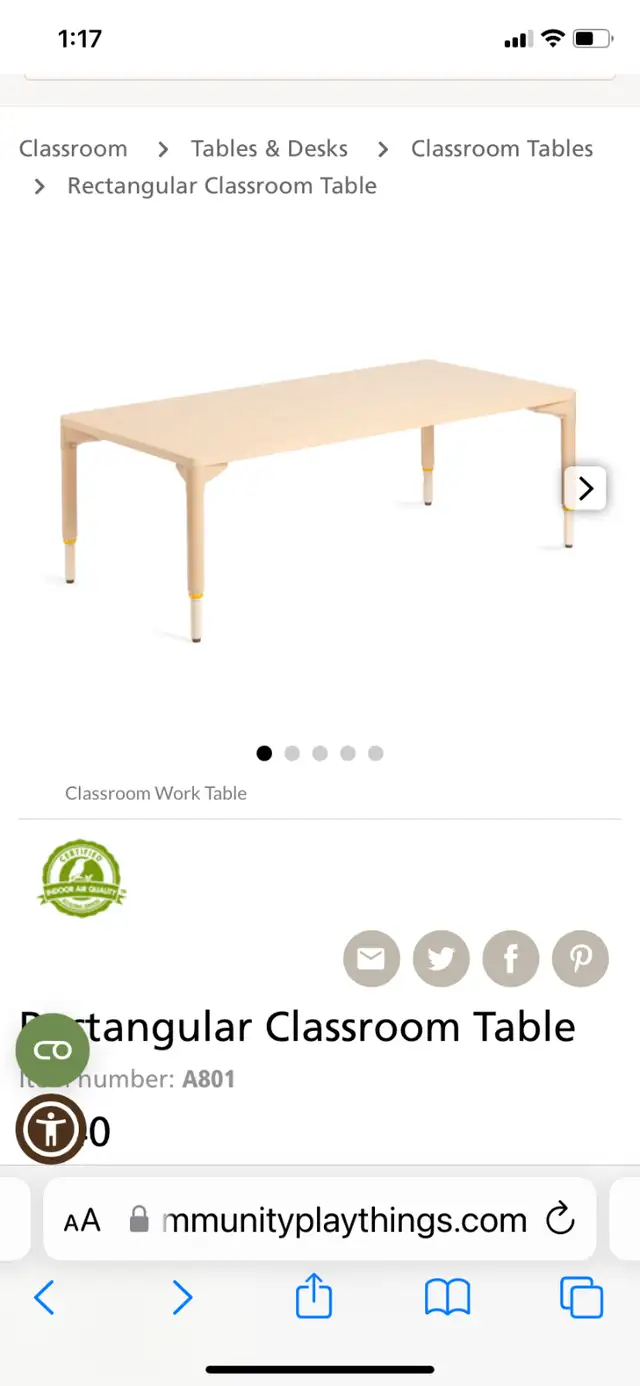
Task: Share this product by email
Action: [371, 959]
